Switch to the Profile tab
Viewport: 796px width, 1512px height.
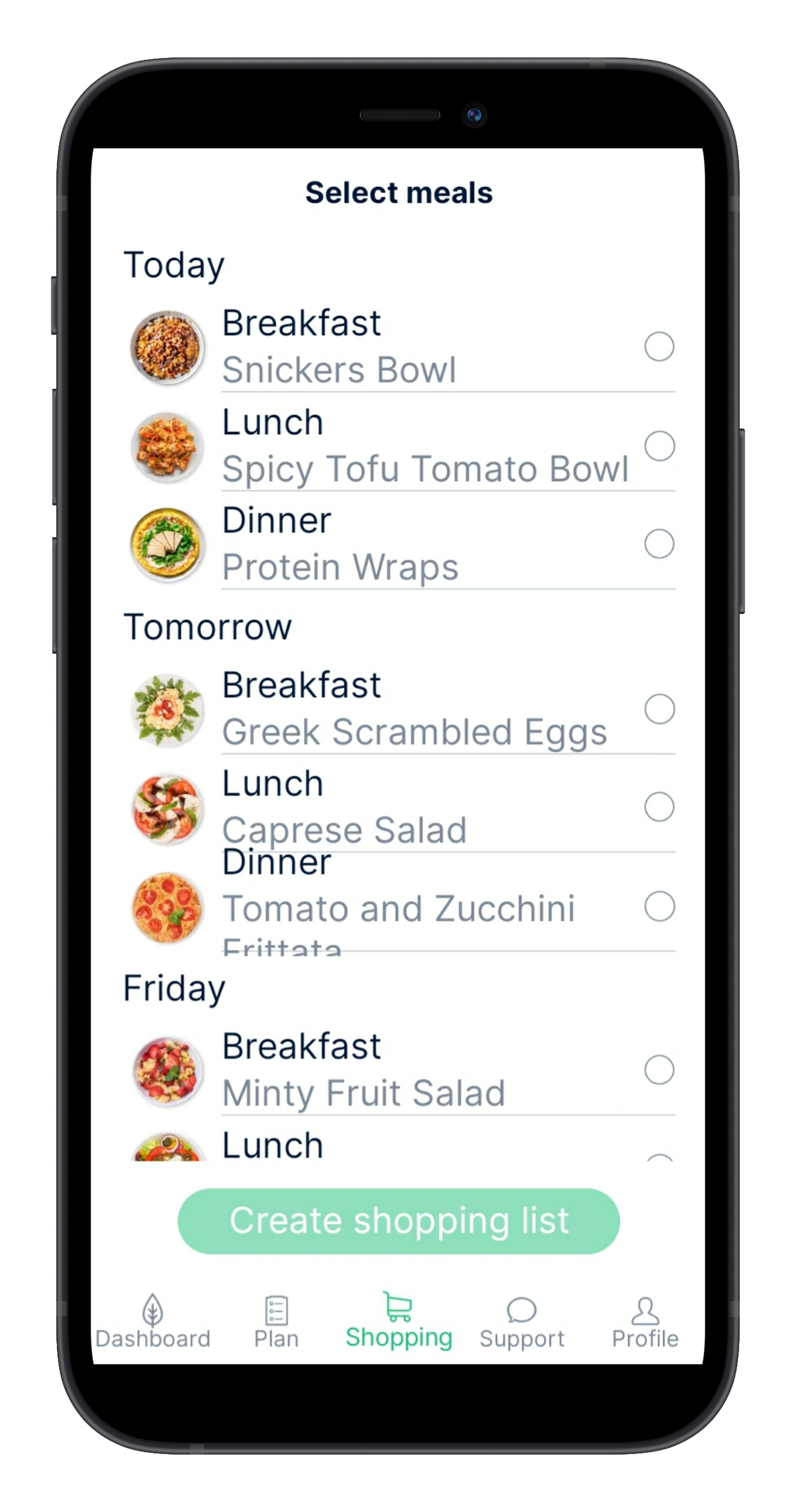coord(645,1322)
